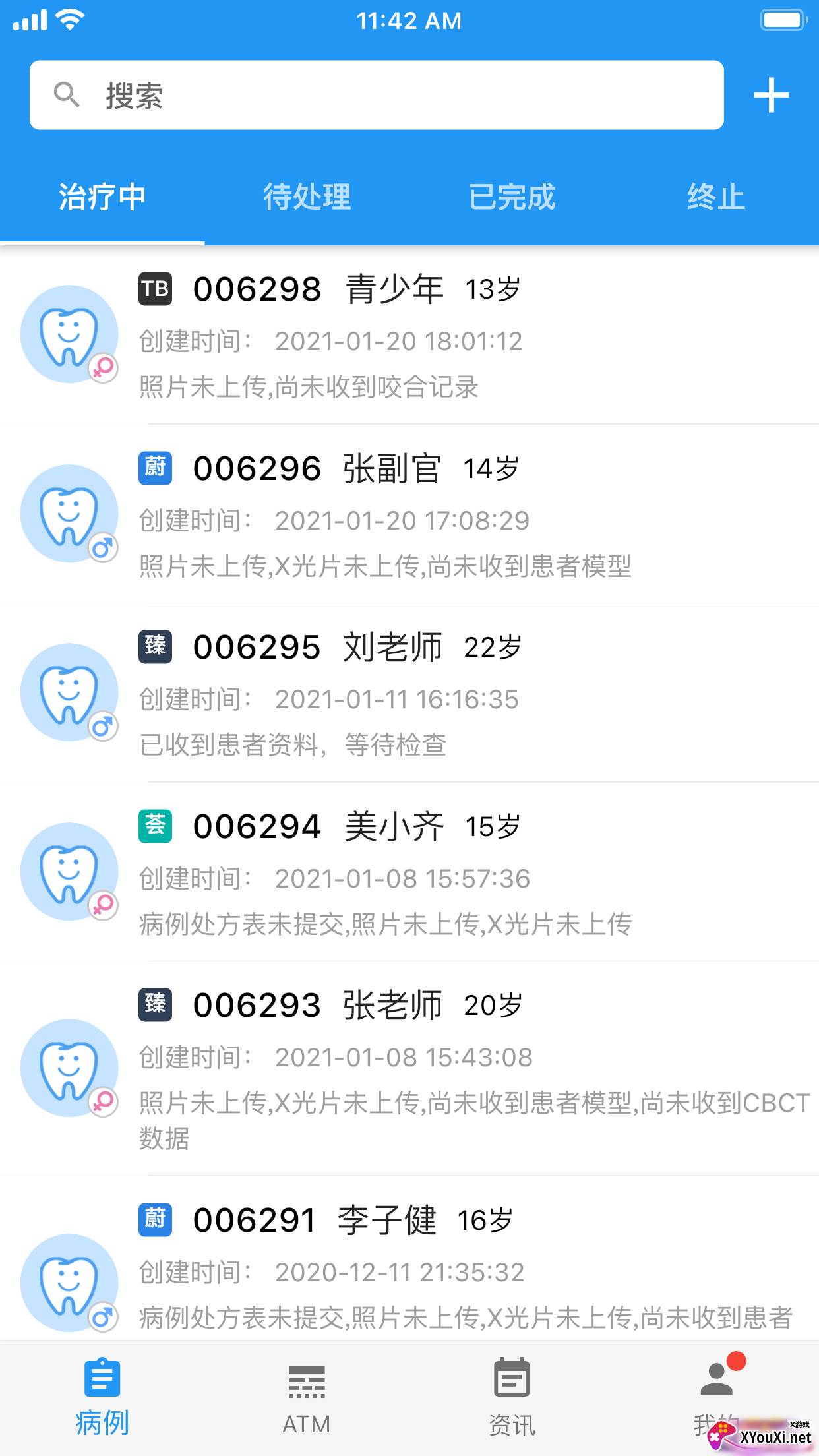Tap the 搜索 search field
Screen dimensions: 819x1456
377,95
